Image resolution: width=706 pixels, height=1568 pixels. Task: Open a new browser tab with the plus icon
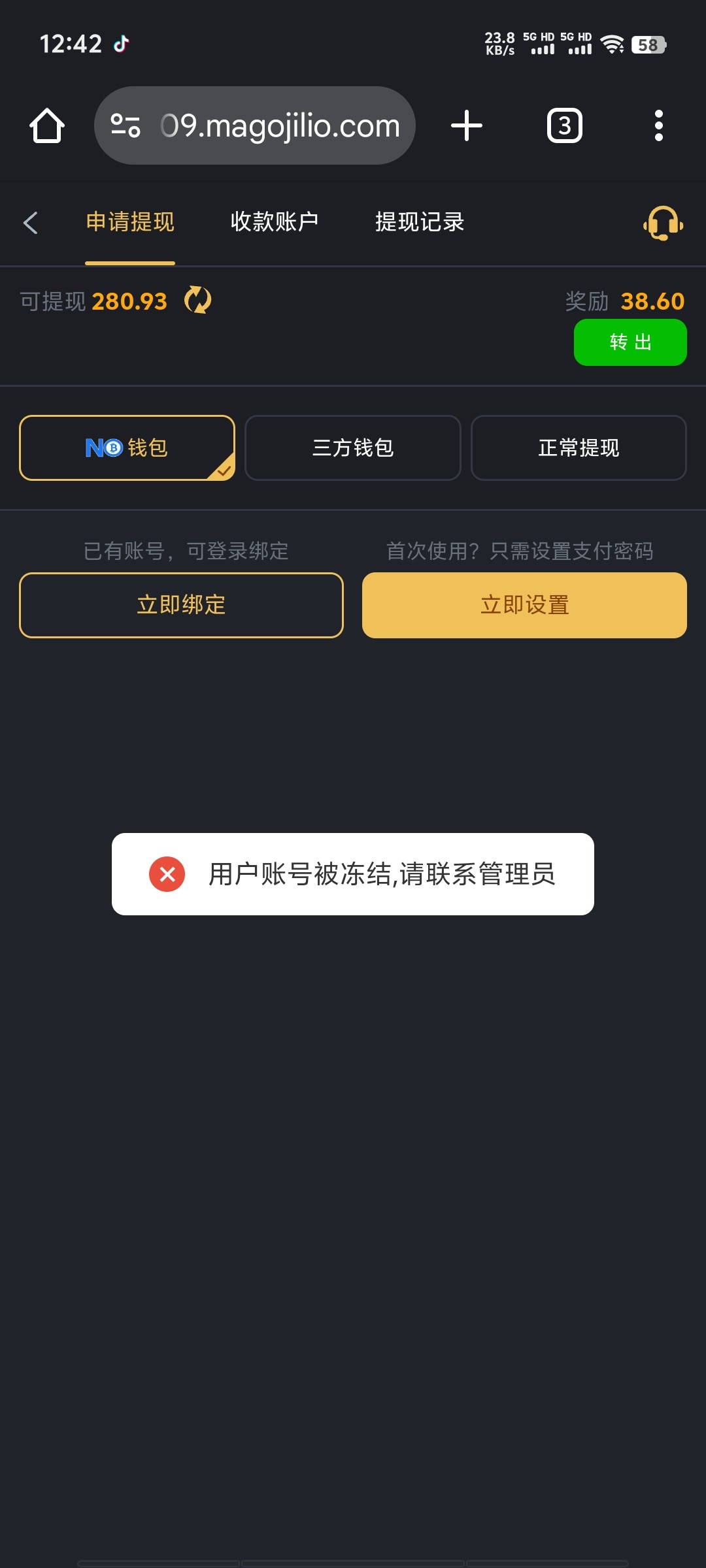click(x=467, y=125)
